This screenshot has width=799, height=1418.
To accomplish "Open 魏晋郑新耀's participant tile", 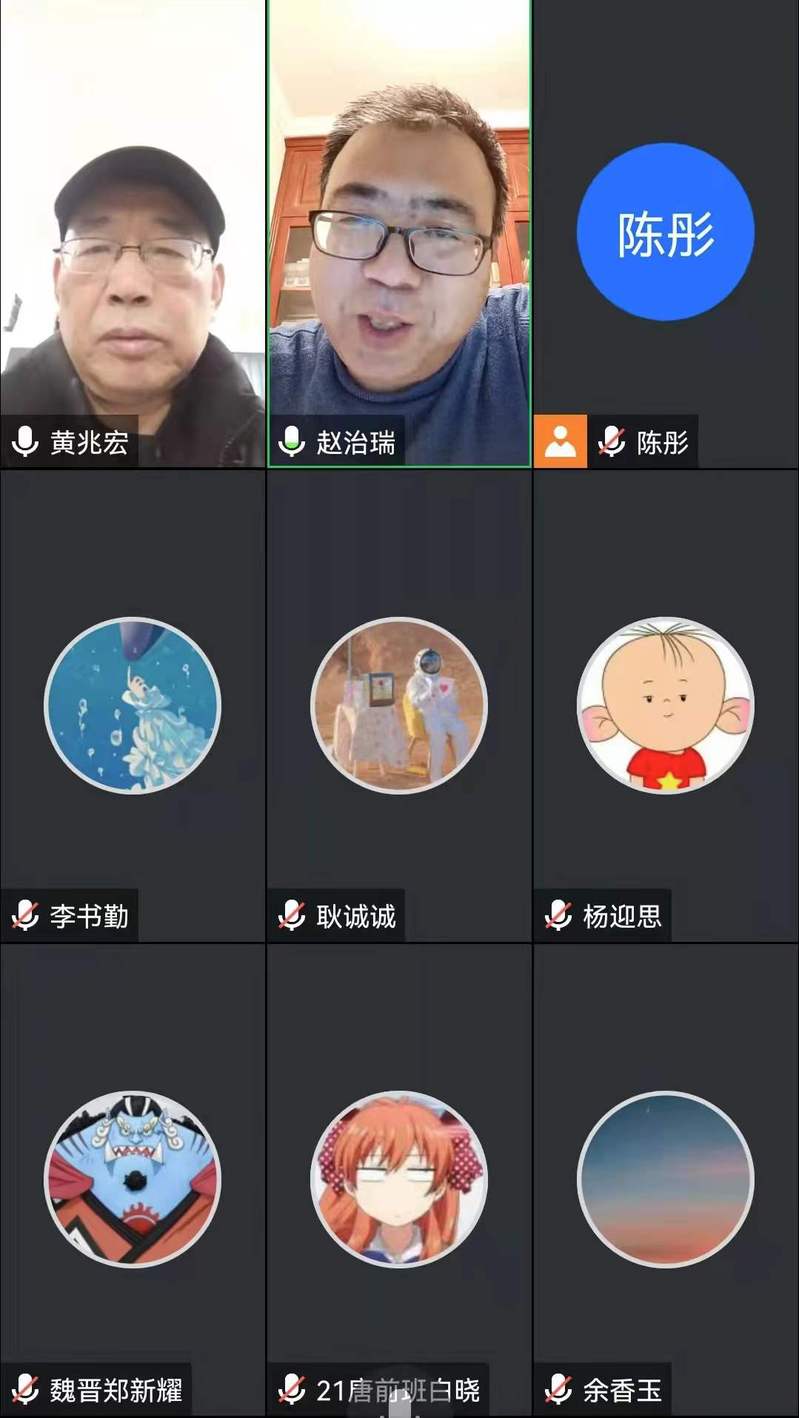I will tap(132, 1178).
